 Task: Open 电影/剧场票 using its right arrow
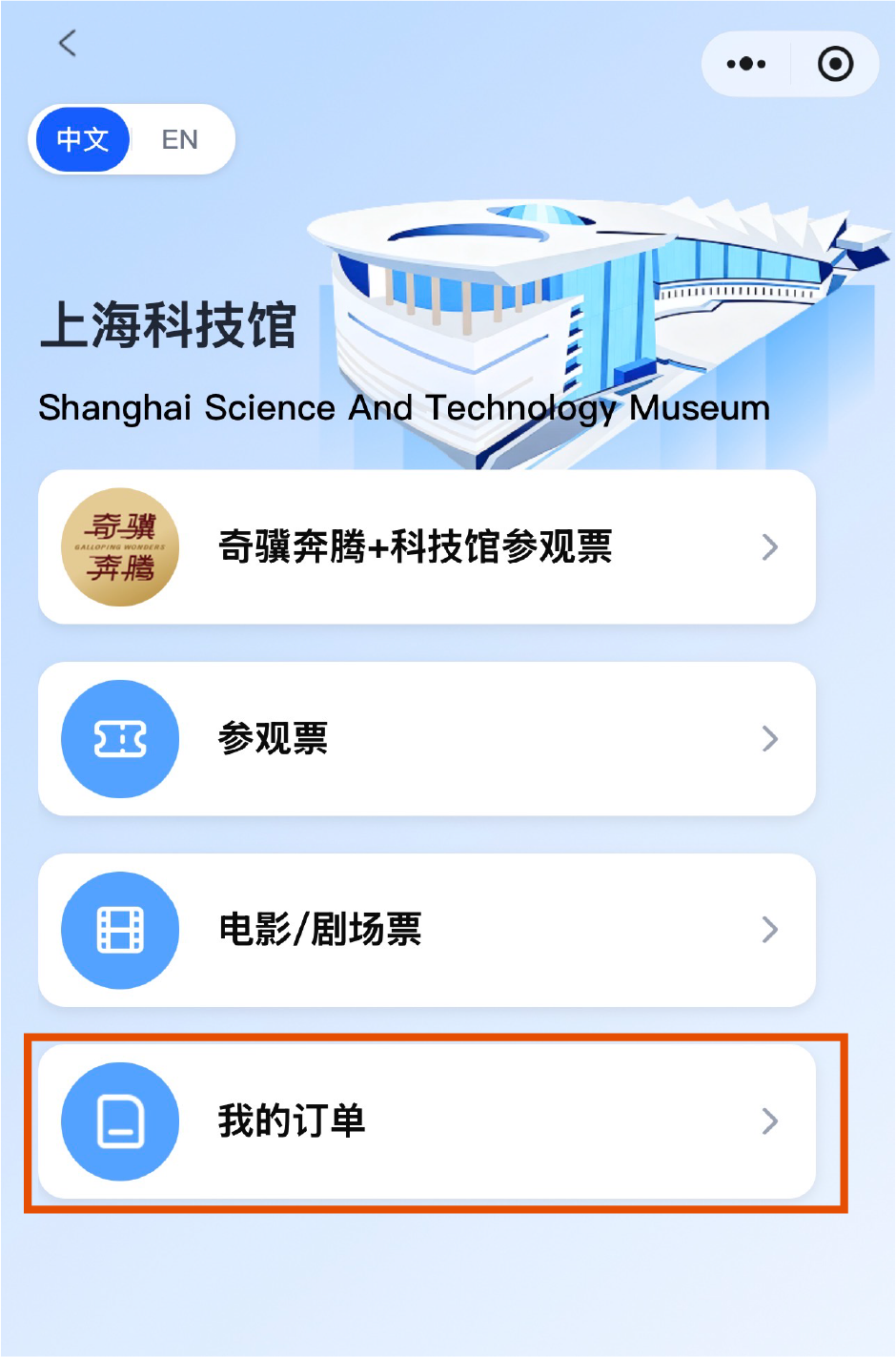[x=768, y=930]
